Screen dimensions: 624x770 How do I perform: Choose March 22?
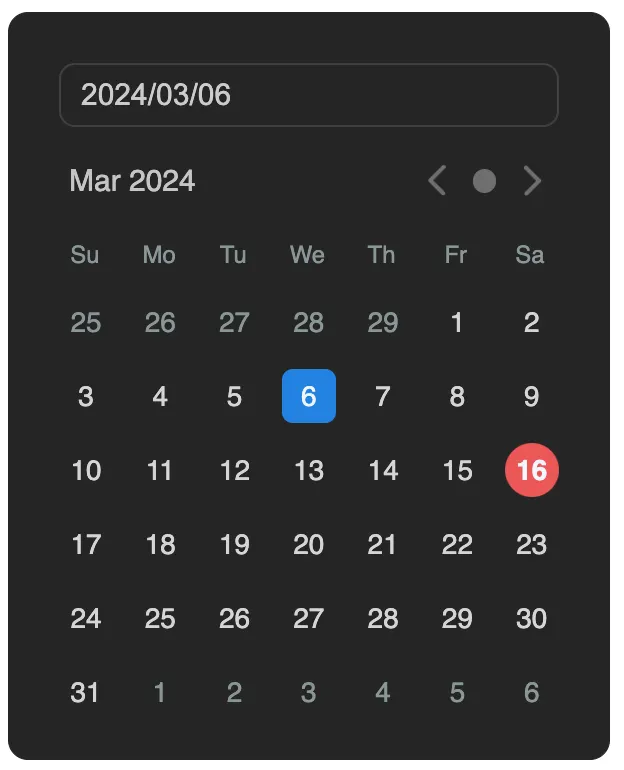pyautogui.click(x=457, y=544)
